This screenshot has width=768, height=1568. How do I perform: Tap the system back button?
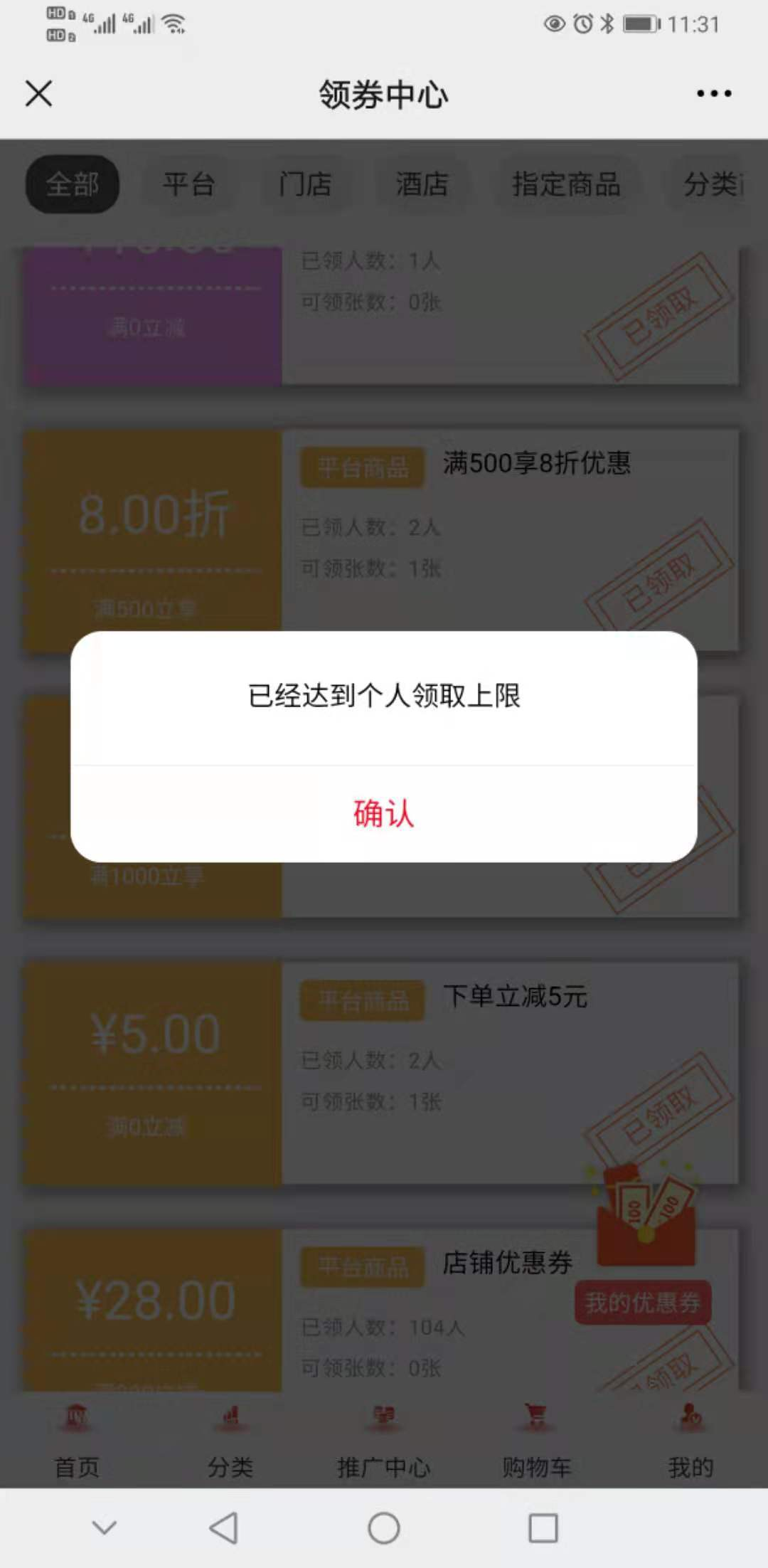pyautogui.click(x=224, y=1527)
